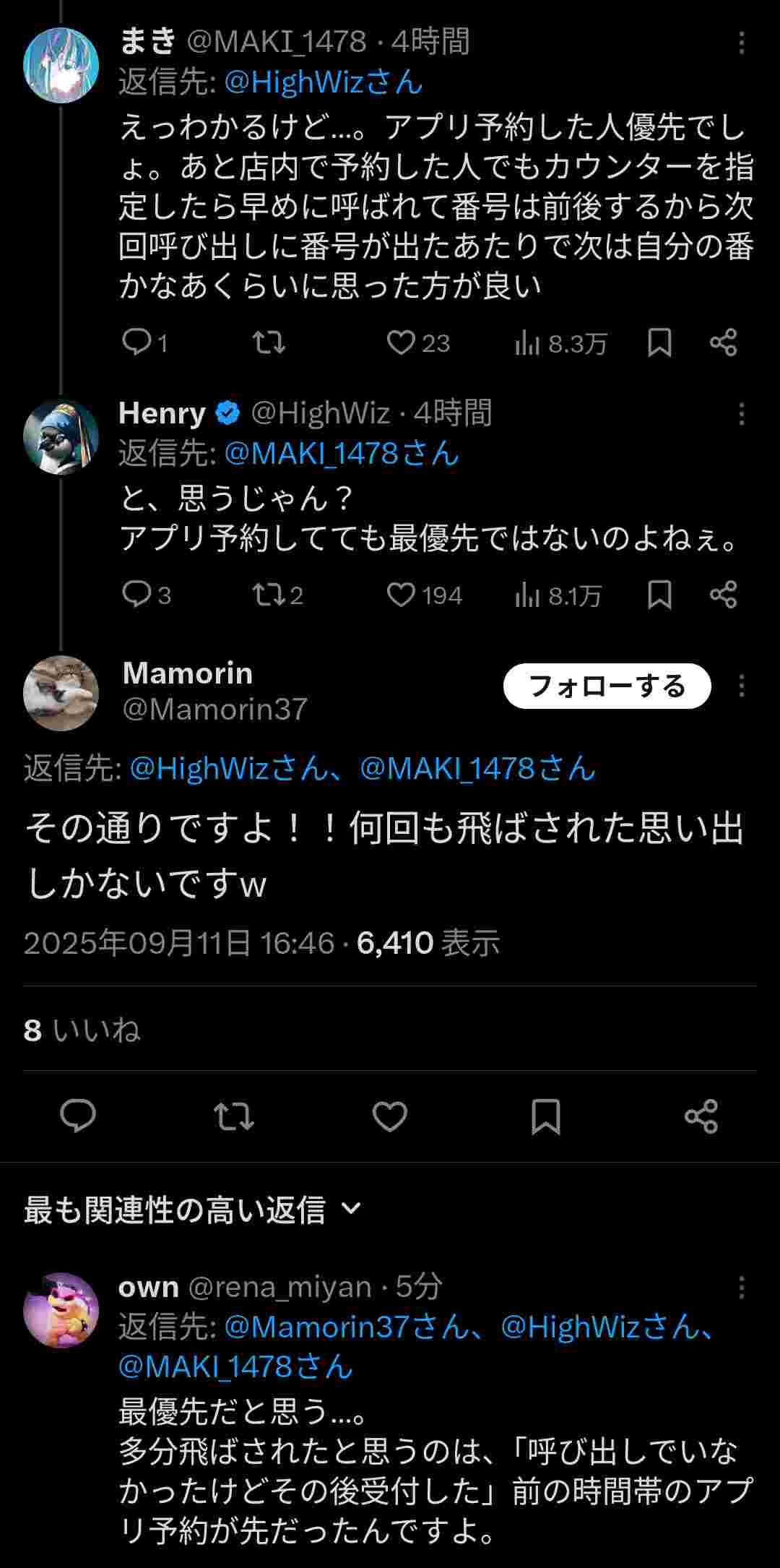Image resolution: width=780 pixels, height=1568 pixels.
Task: Repost Mamorin's post
Action: click(234, 1116)
